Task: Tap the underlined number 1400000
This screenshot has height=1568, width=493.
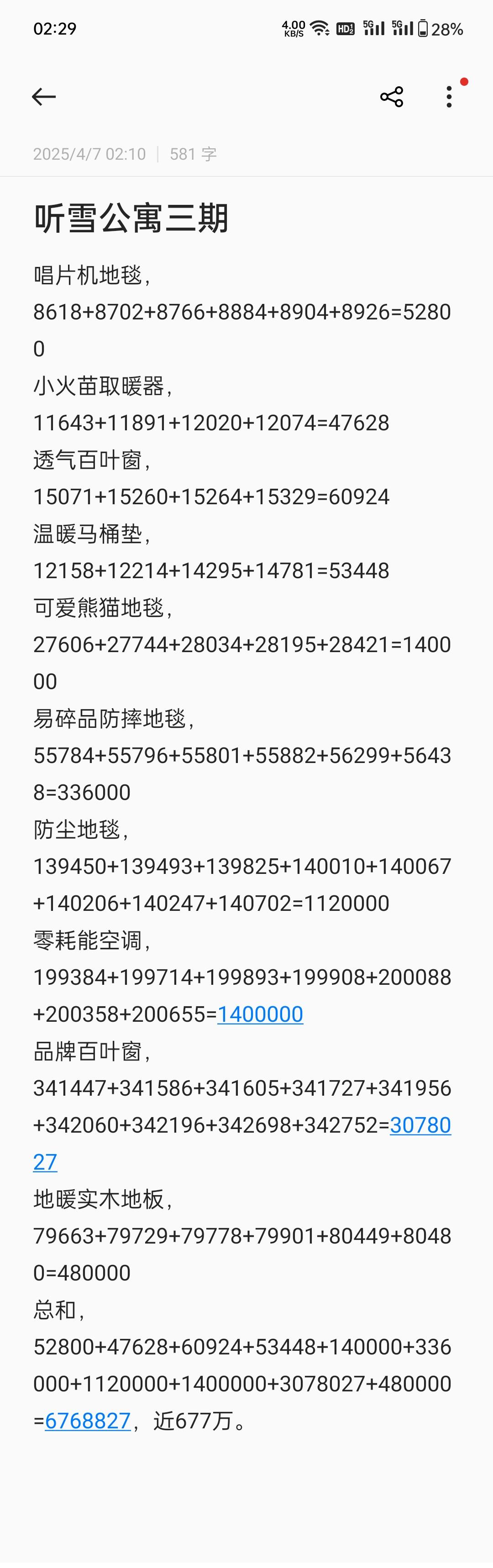Action: (x=260, y=1015)
